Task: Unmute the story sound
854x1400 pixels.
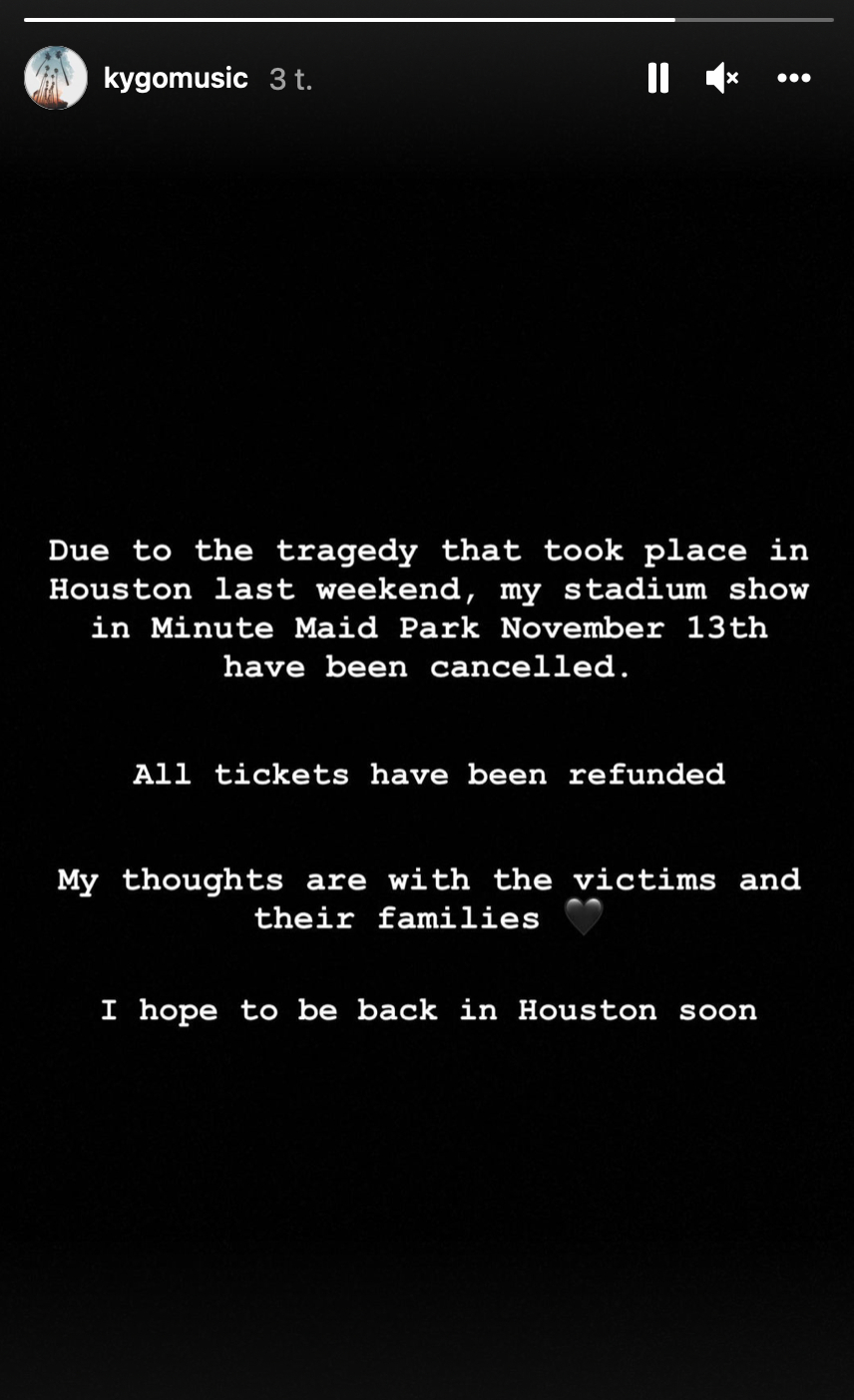Action: (721, 78)
